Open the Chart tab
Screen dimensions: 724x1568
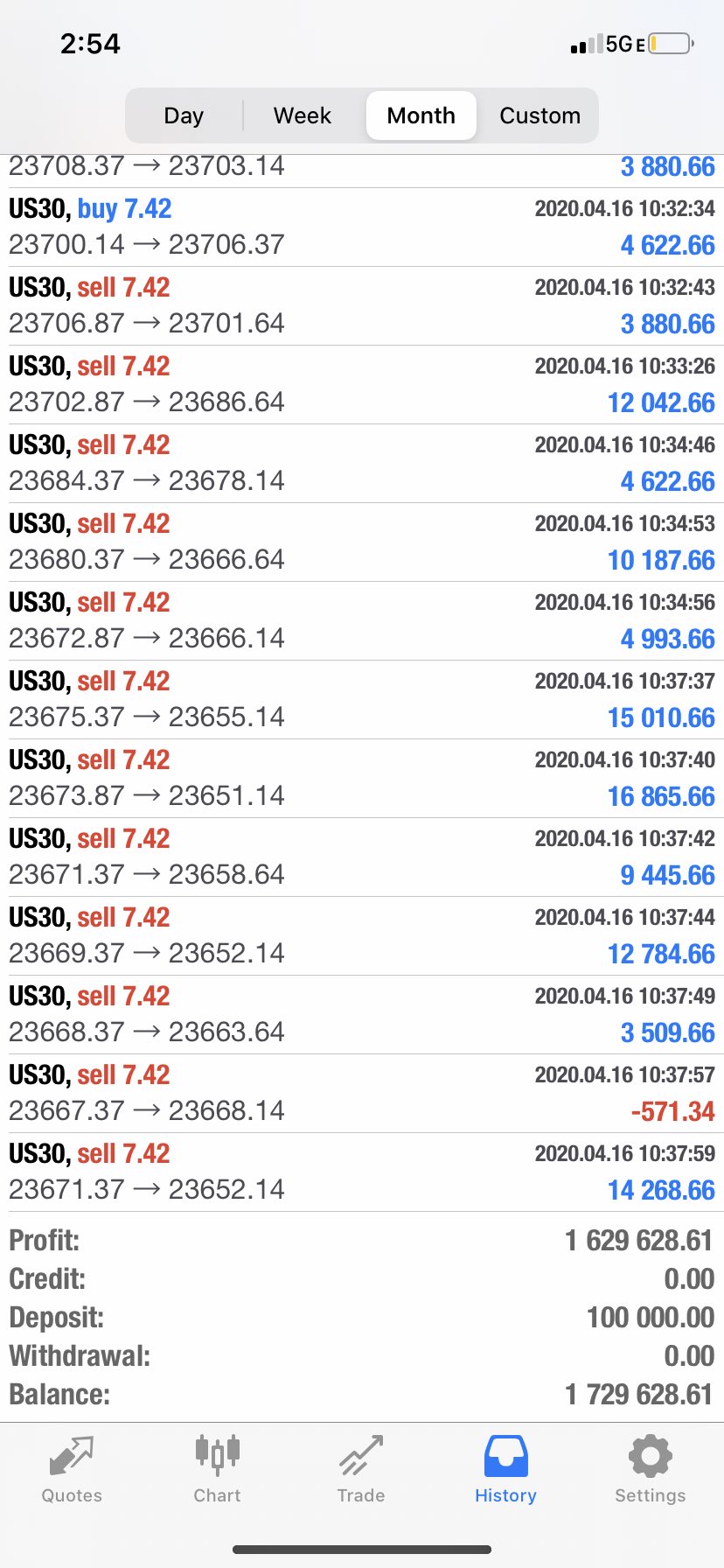point(217,1470)
